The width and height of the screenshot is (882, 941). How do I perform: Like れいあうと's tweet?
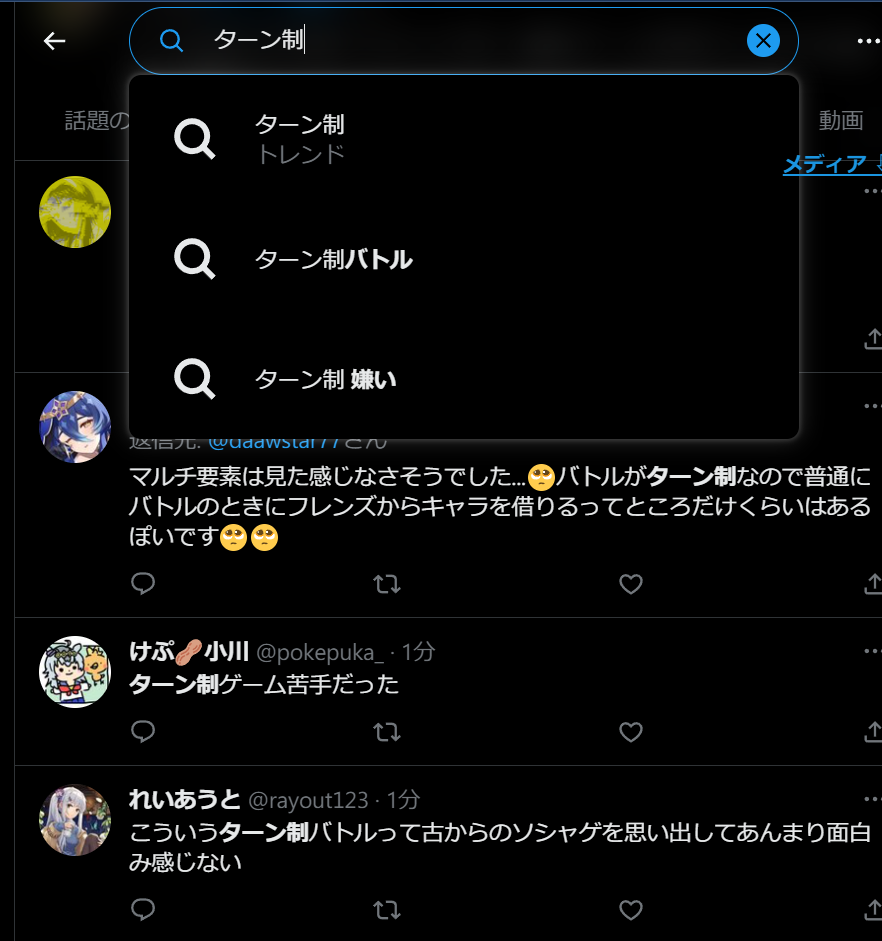(630, 909)
